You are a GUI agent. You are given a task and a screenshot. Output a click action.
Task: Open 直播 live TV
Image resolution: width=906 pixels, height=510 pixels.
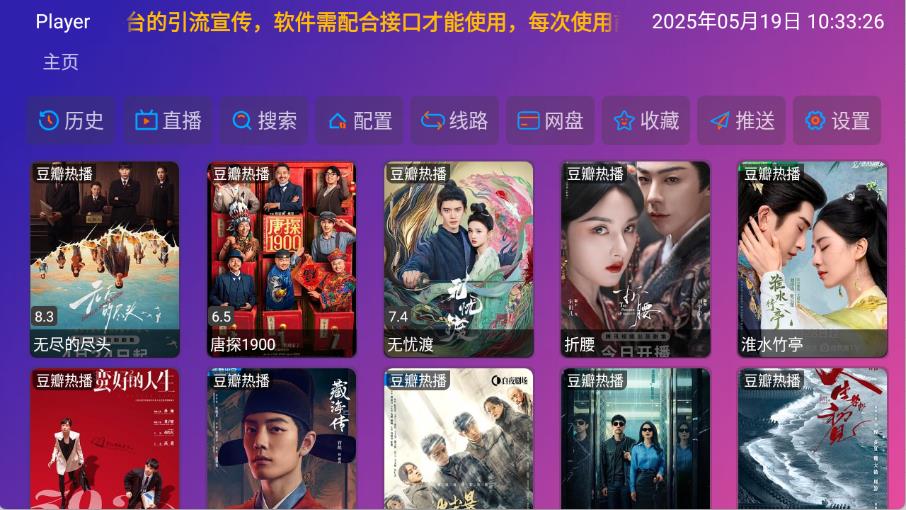coord(167,121)
